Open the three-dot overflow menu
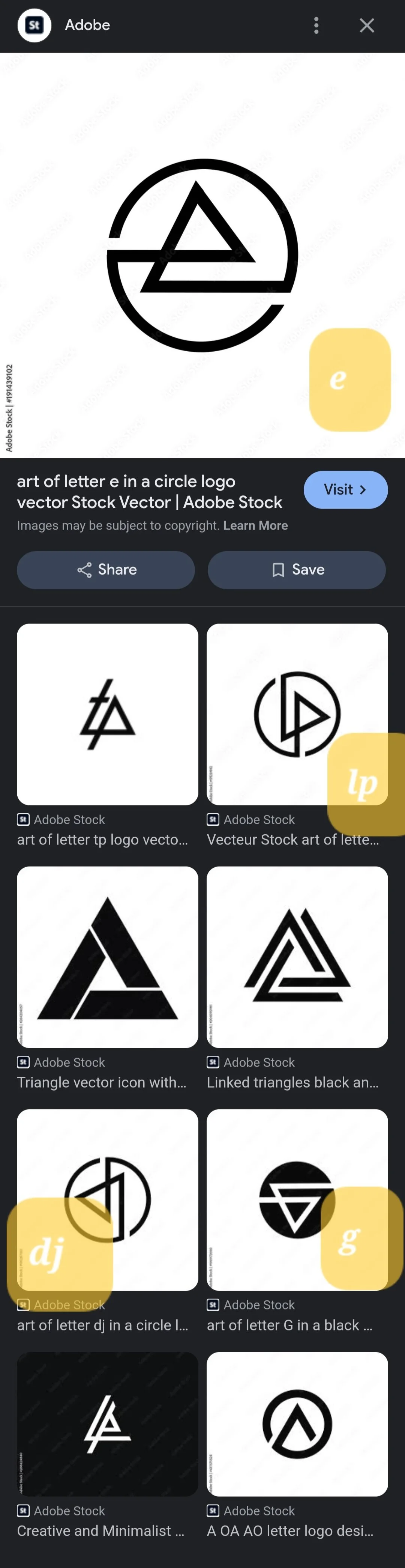 tap(316, 26)
